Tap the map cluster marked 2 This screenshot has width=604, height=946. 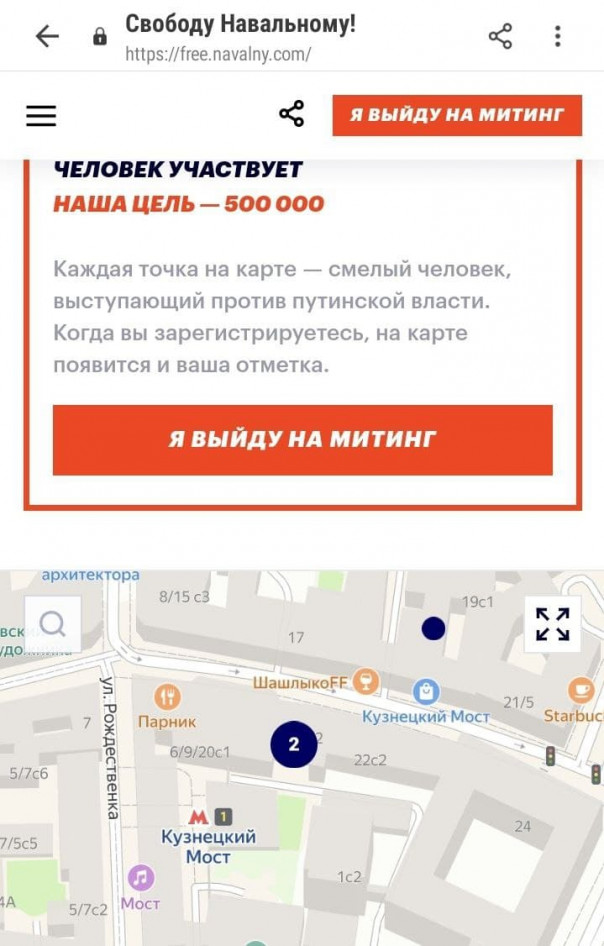click(294, 745)
